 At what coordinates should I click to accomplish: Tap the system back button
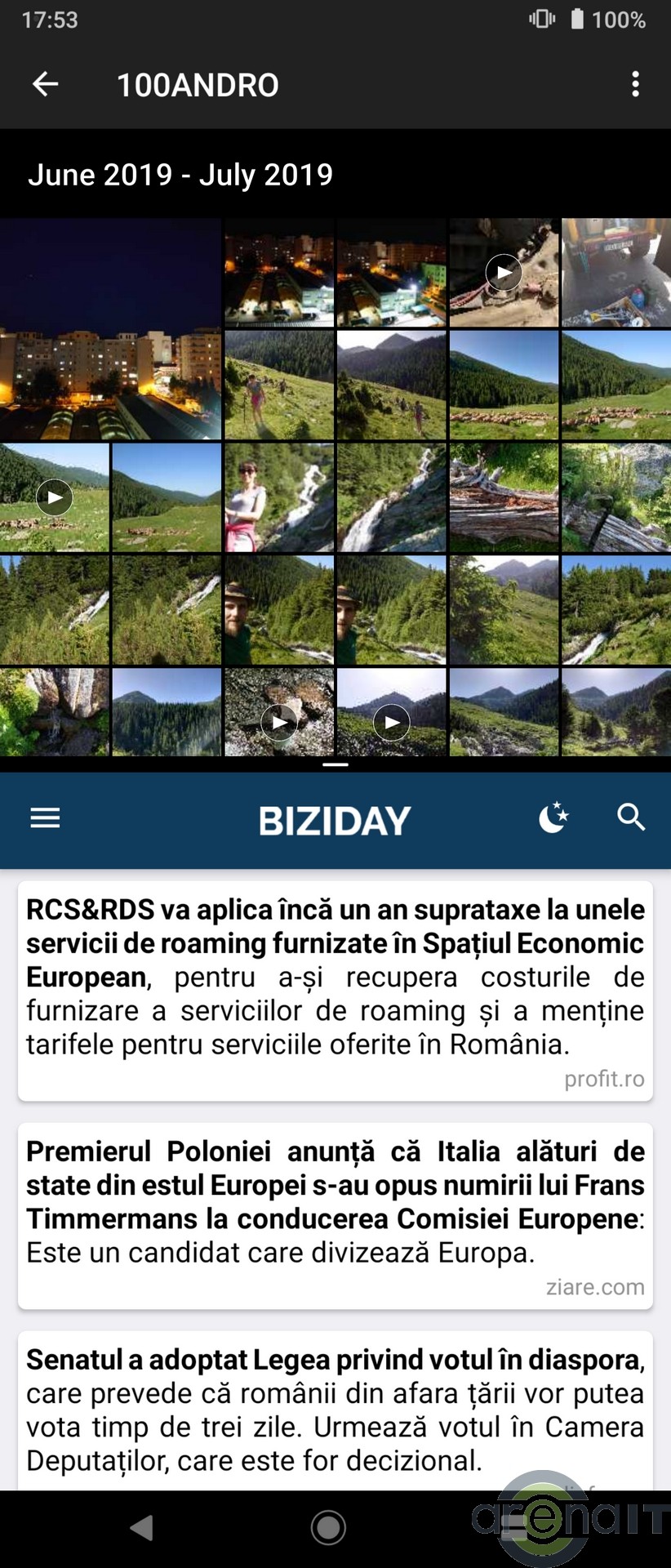pyautogui.click(x=141, y=1527)
